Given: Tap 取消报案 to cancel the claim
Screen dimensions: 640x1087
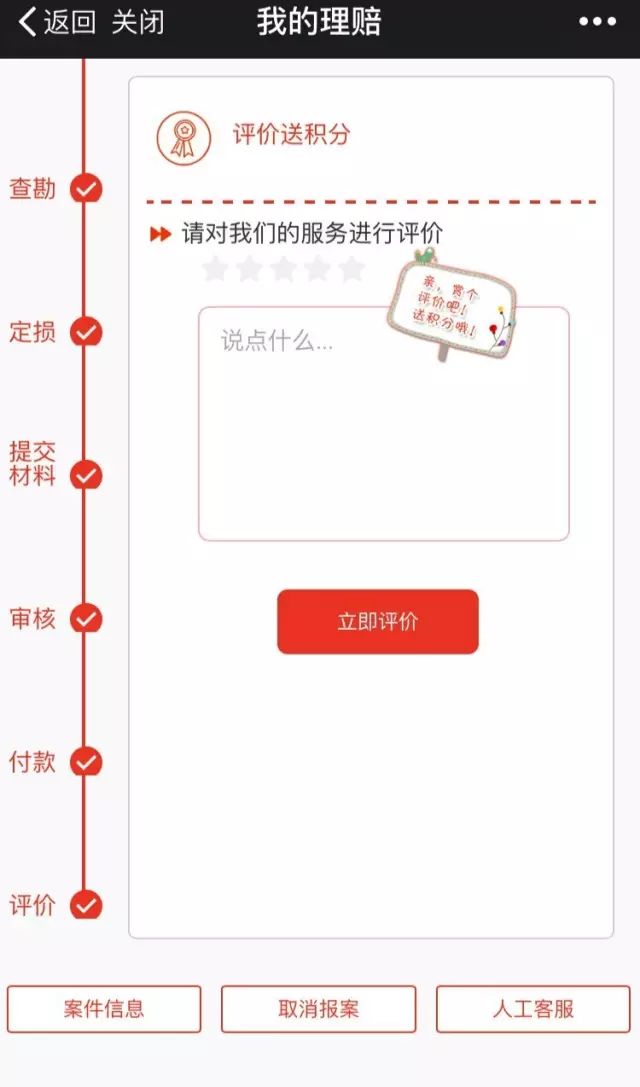Looking at the screenshot, I should point(318,1009).
